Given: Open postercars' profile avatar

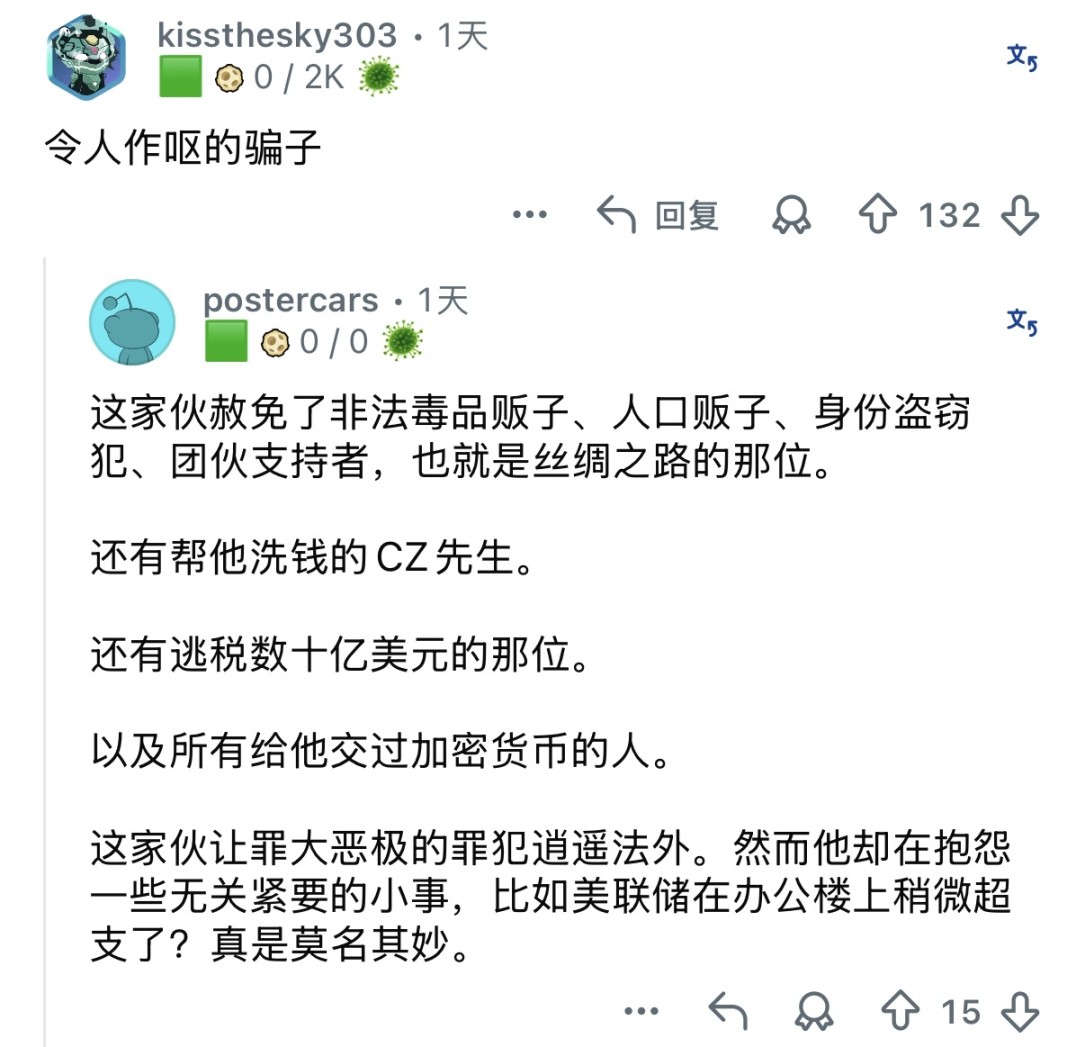Looking at the screenshot, I should pyautogui.click(x=132, y=322).
